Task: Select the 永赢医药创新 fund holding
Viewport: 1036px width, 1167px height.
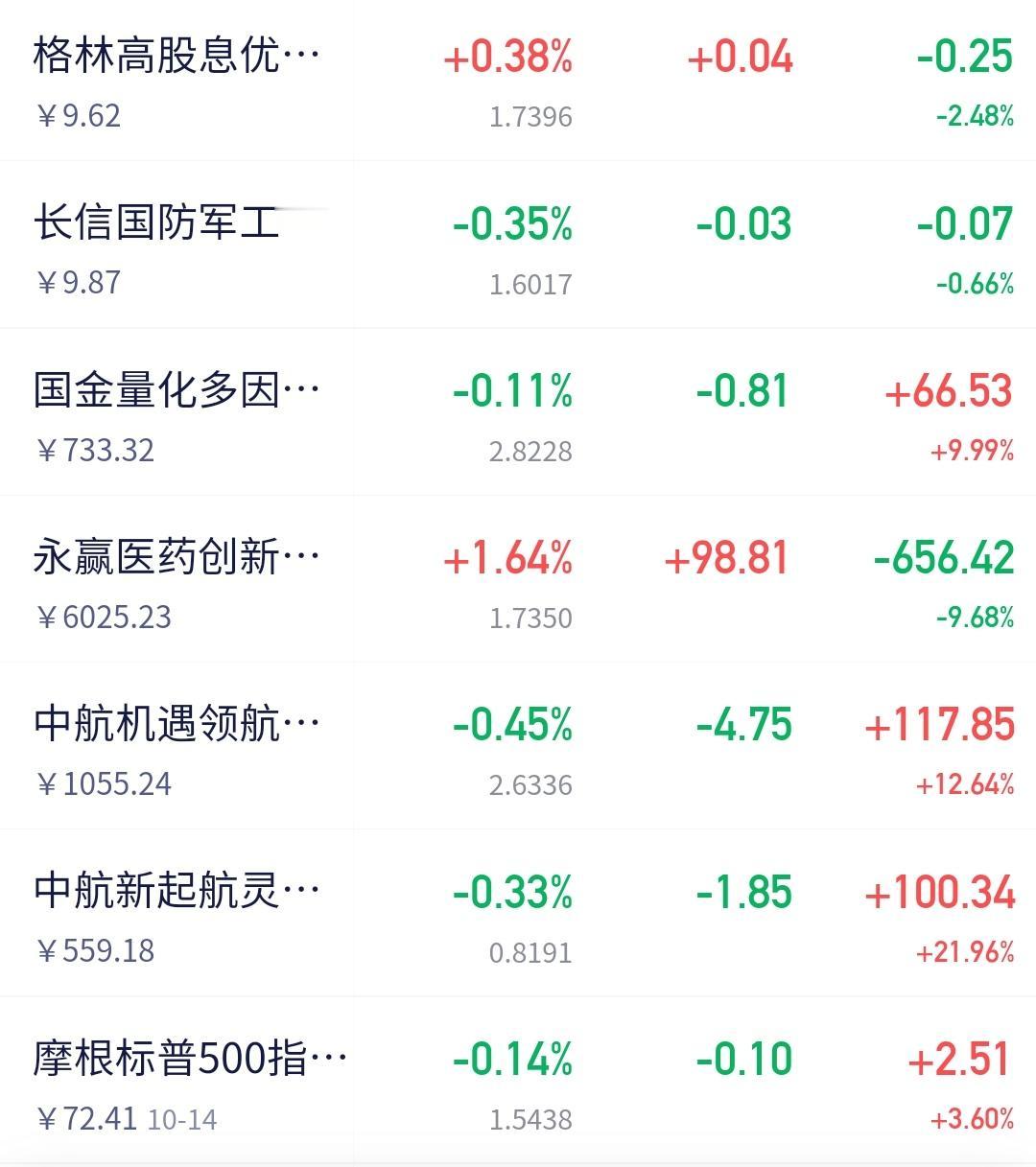Action: tap(518, 579)
